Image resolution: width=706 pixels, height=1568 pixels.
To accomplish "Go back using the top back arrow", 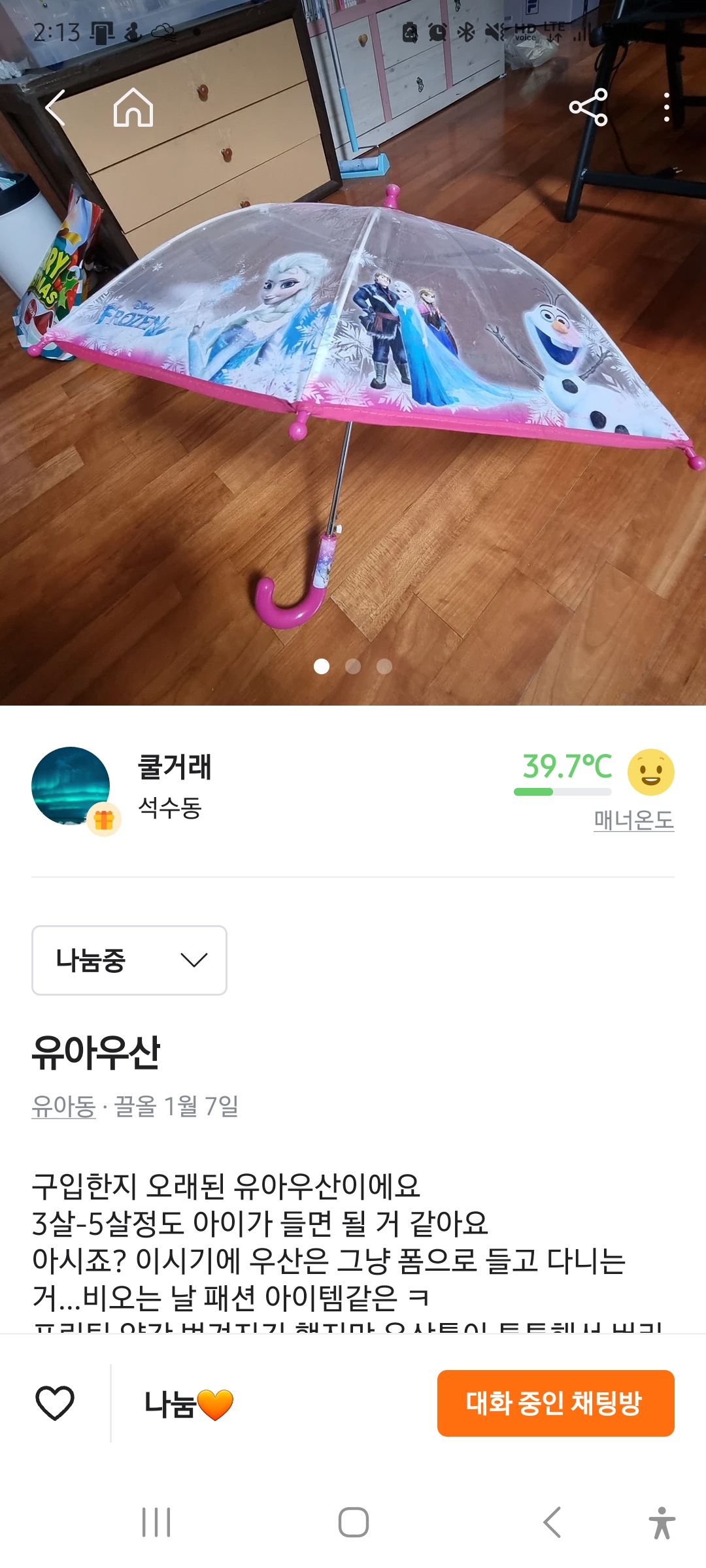I will click(x=56, y=107).
